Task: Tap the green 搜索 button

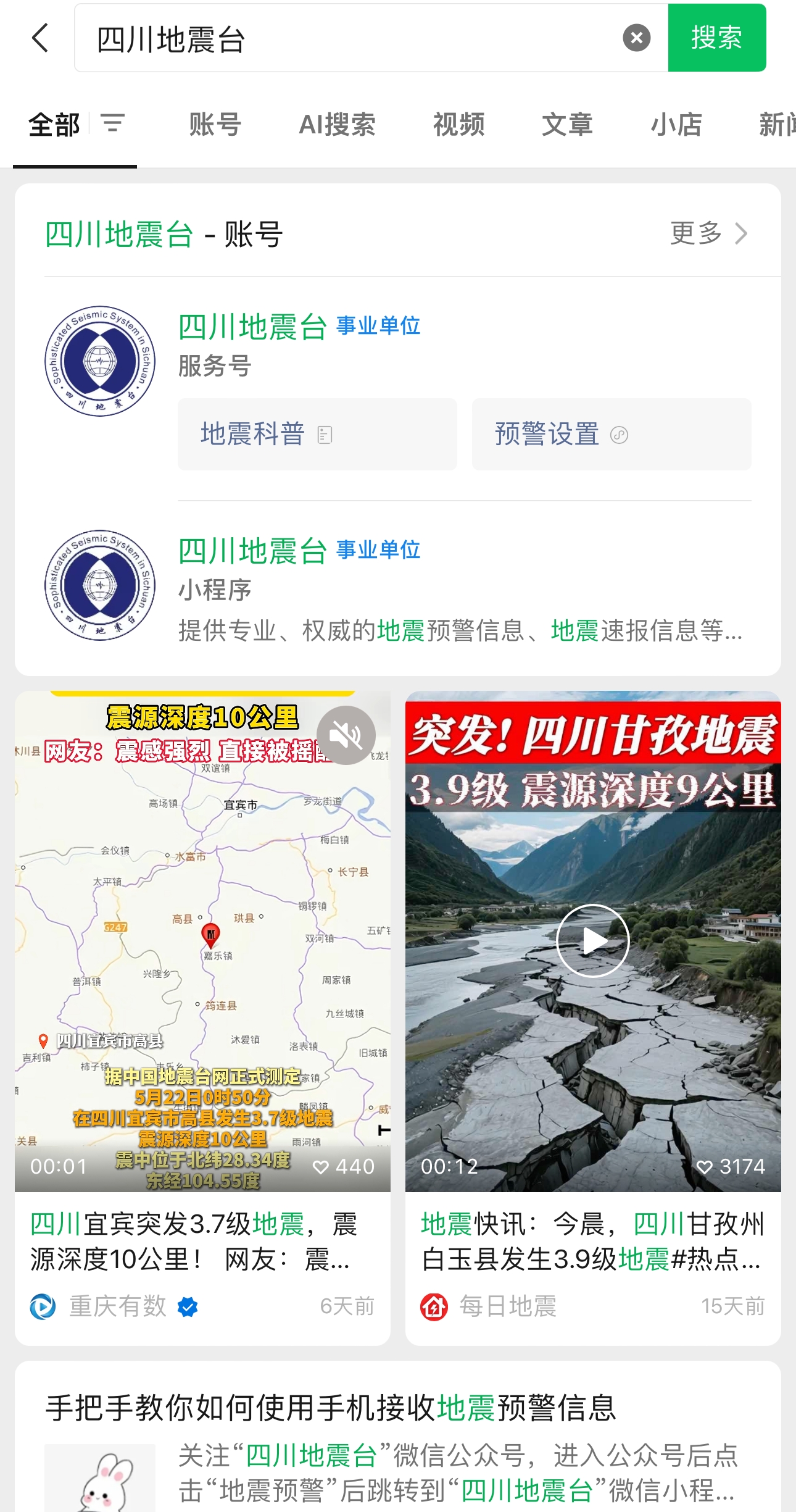Action: tap(716, 38)
